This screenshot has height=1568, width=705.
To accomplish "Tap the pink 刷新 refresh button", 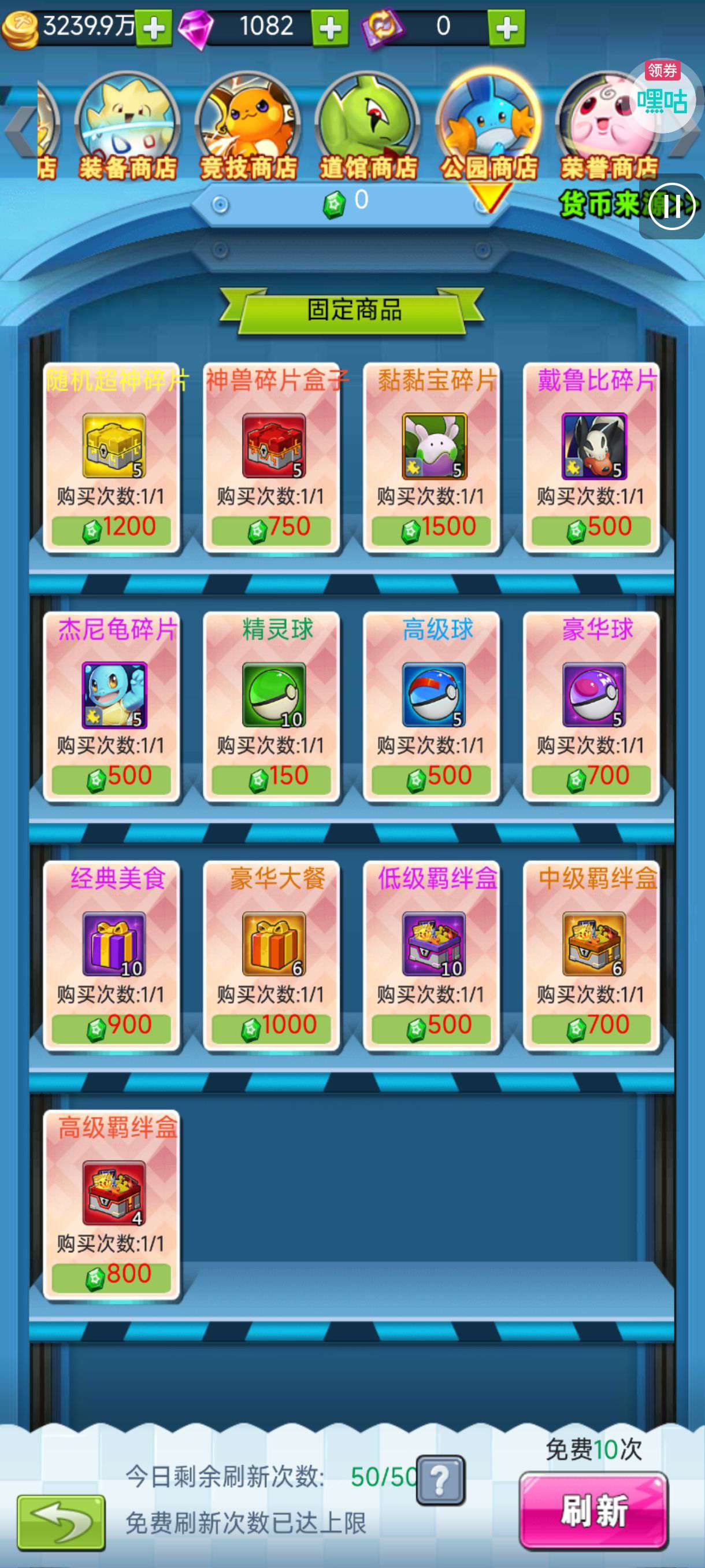I will click(593, 1511).
